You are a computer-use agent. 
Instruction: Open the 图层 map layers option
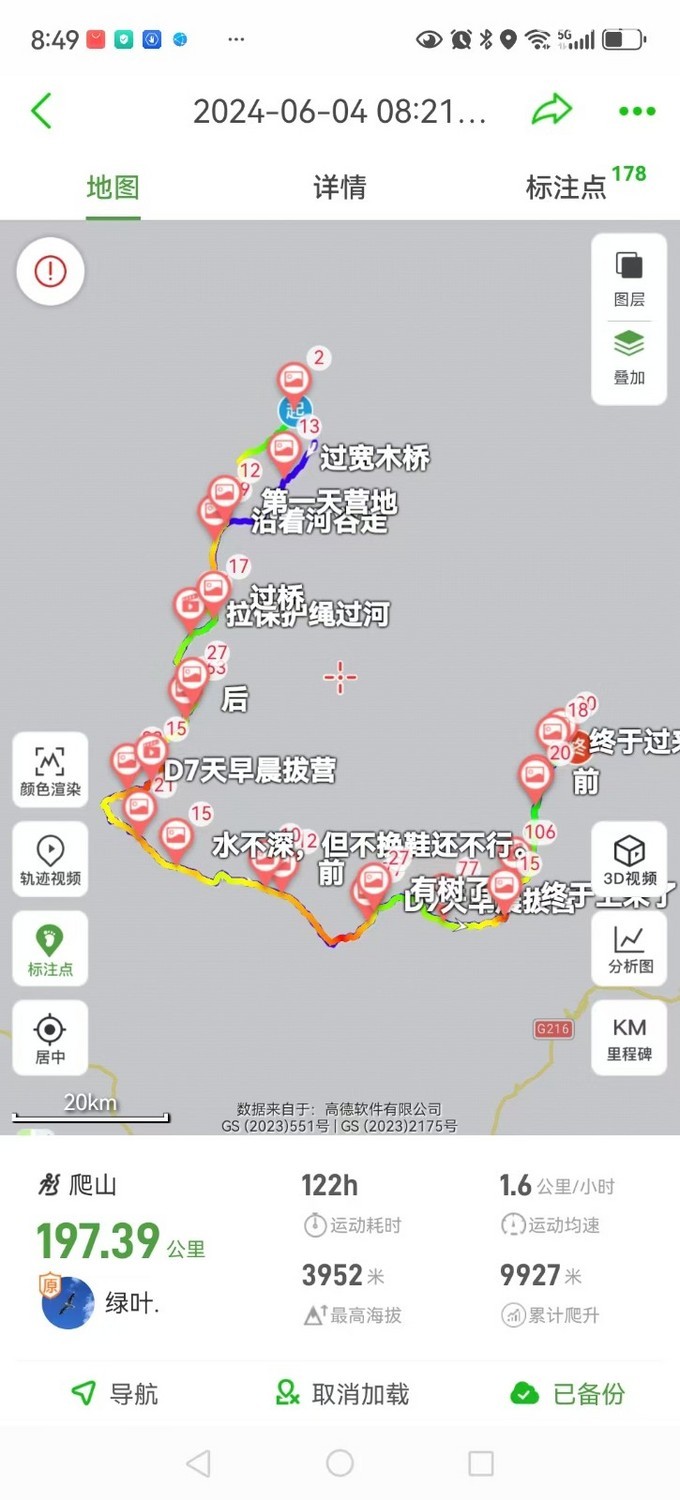pos(629,278)
